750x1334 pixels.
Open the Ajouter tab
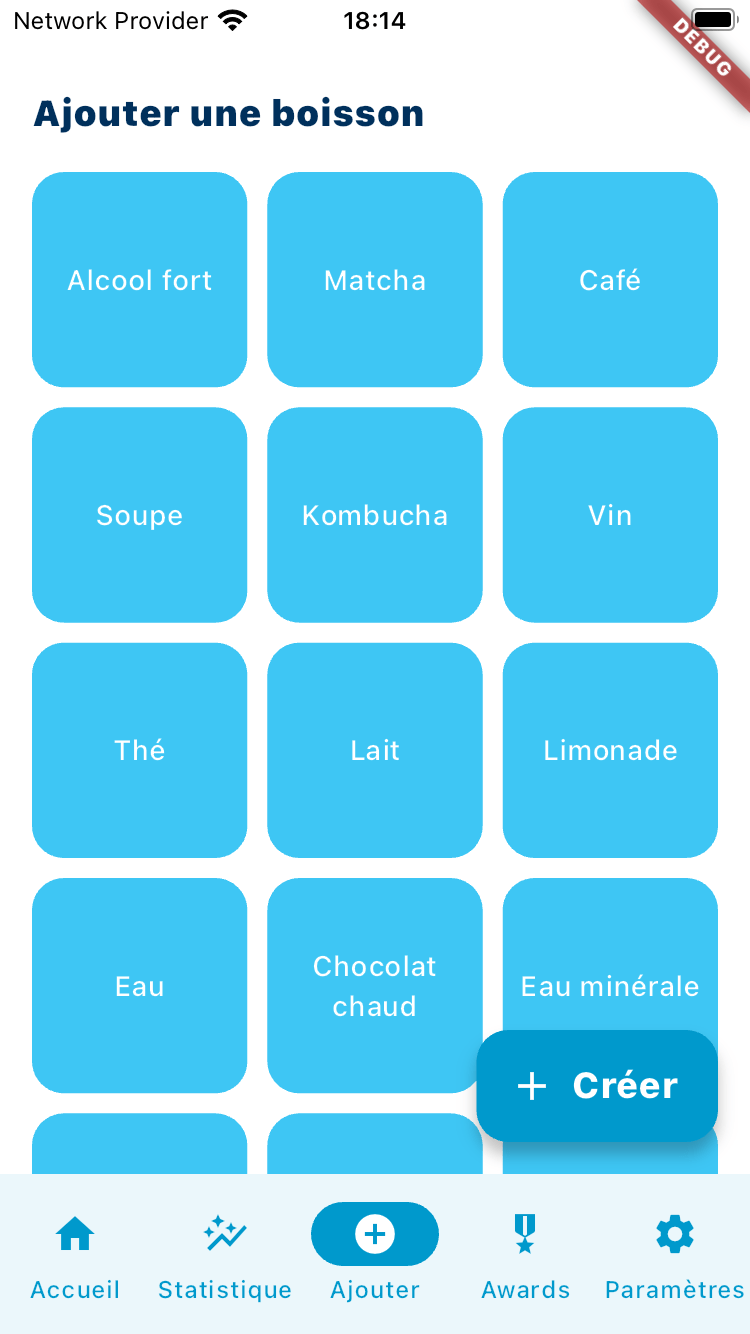tap(375, 1254)
